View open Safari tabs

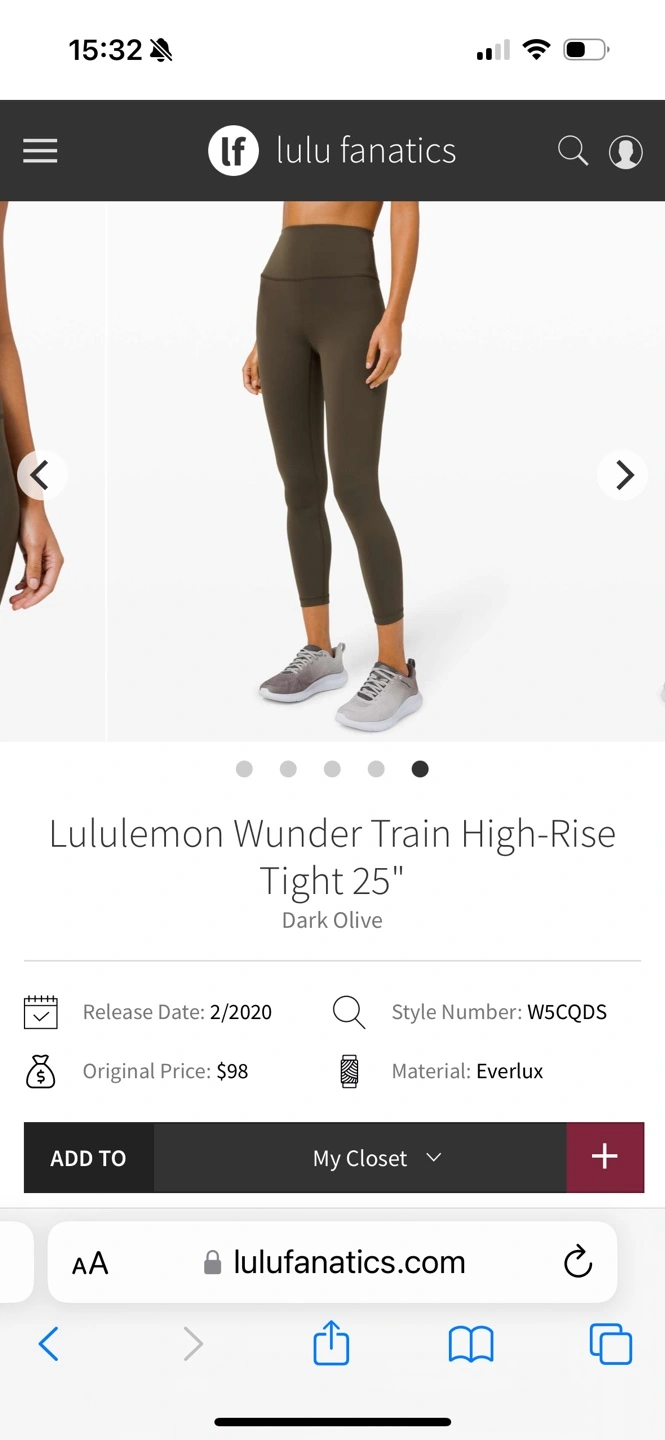pos(610,1344)
